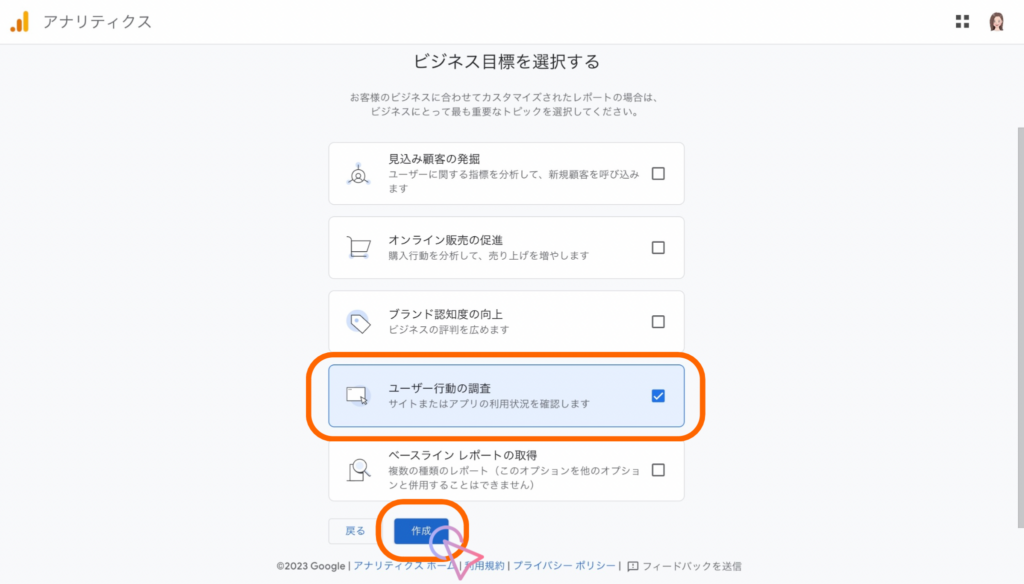Choose the ベースライン レポートの取得 checkbox
This screenshot has width=1024, height=584.
pos(658,470)
